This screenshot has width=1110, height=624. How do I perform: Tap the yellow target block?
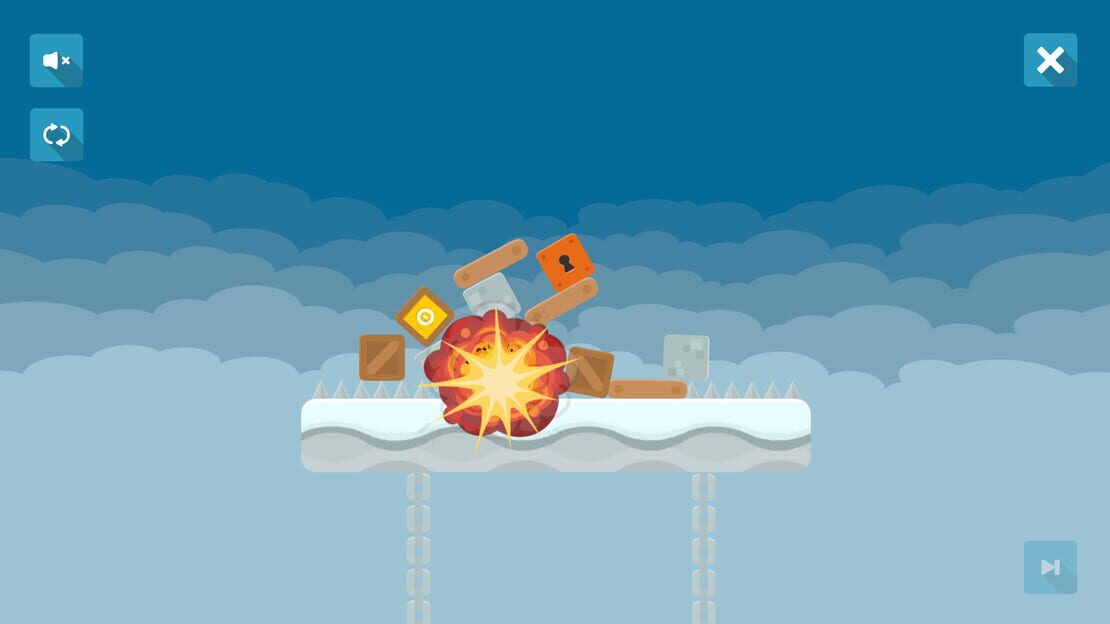[x=425, y=317]
